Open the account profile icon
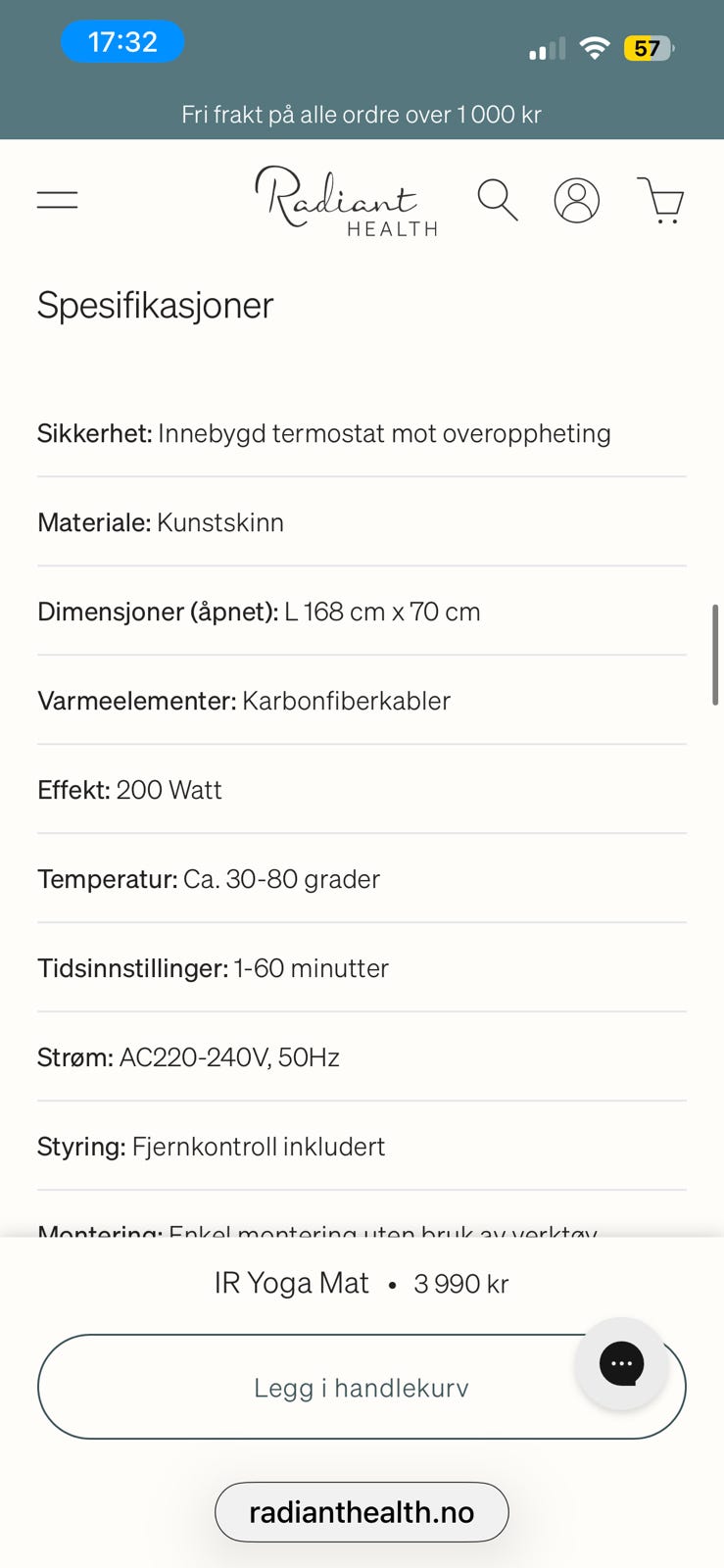 pyautogui.click(x=577, y=201)
